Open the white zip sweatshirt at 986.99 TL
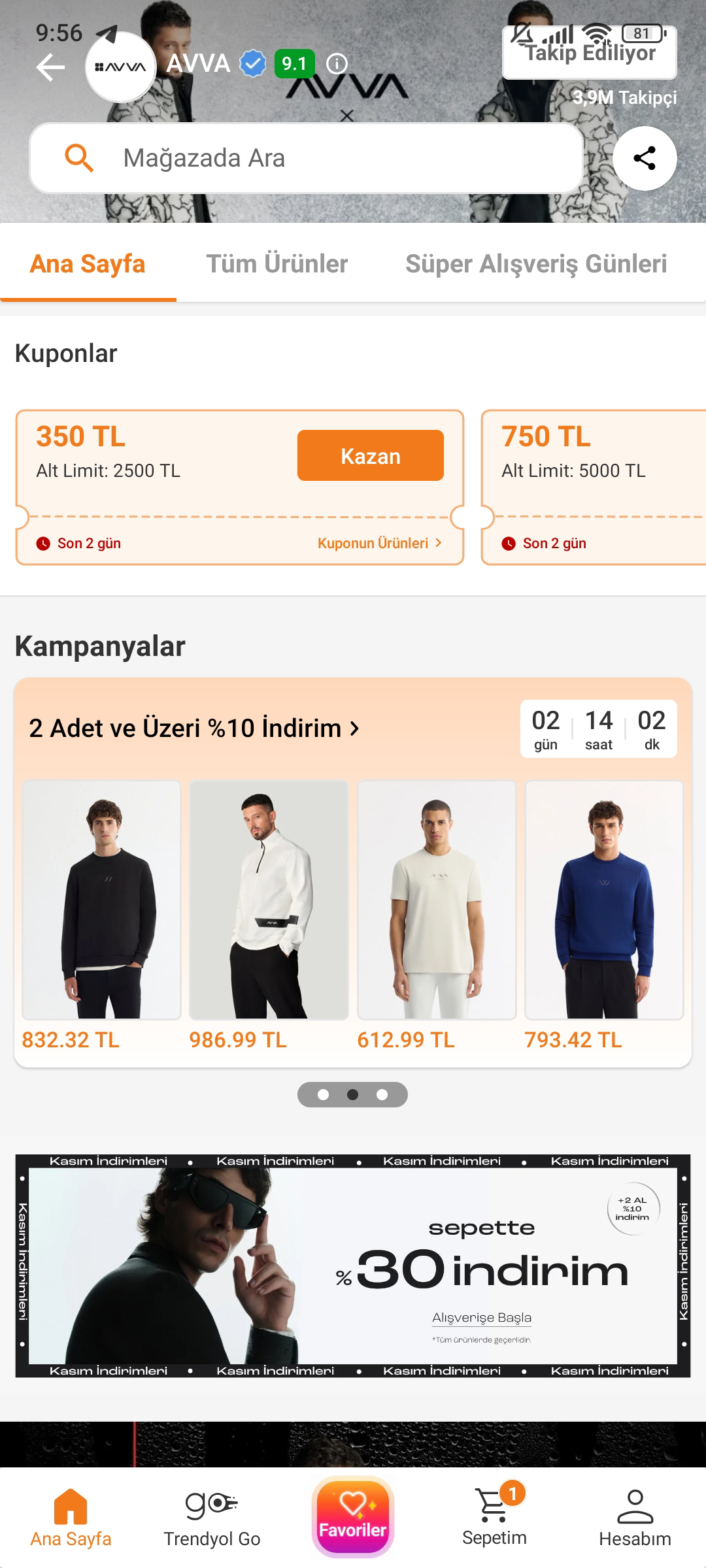Image resolution: width=706 pixels, height=1568 pixels. 269,900
